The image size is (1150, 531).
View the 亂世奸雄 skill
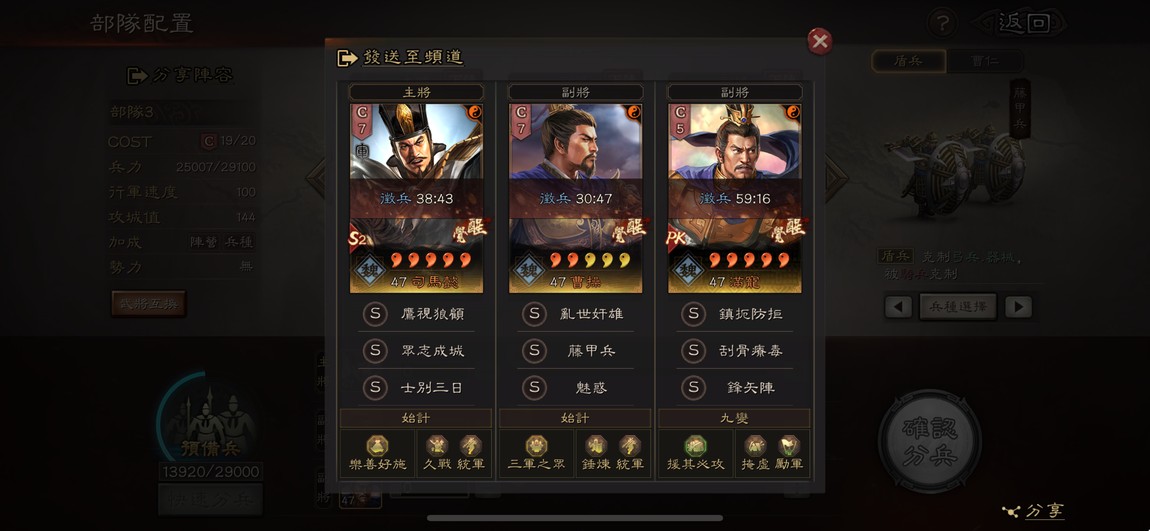point(575,314)
